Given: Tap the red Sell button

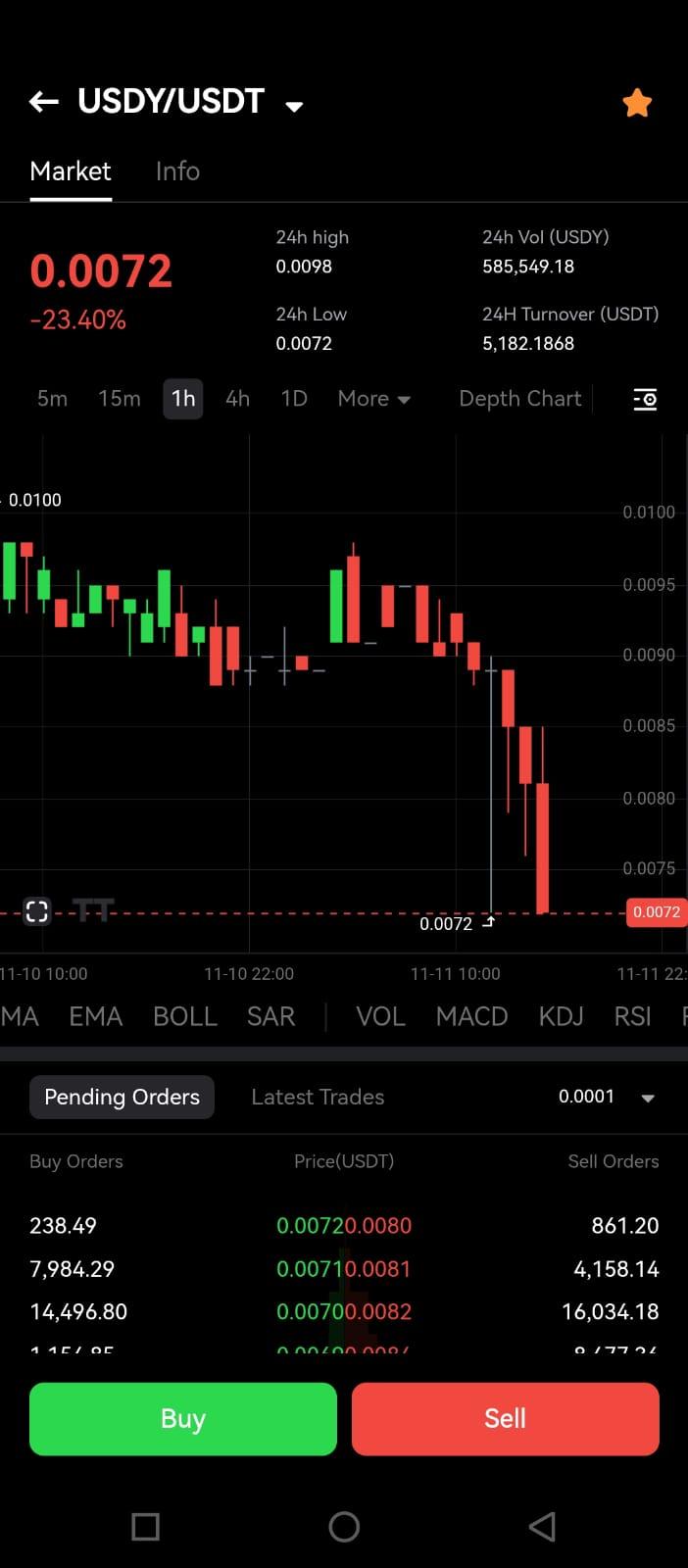Looking at the screenshot, I should (x=505, y=1419).
